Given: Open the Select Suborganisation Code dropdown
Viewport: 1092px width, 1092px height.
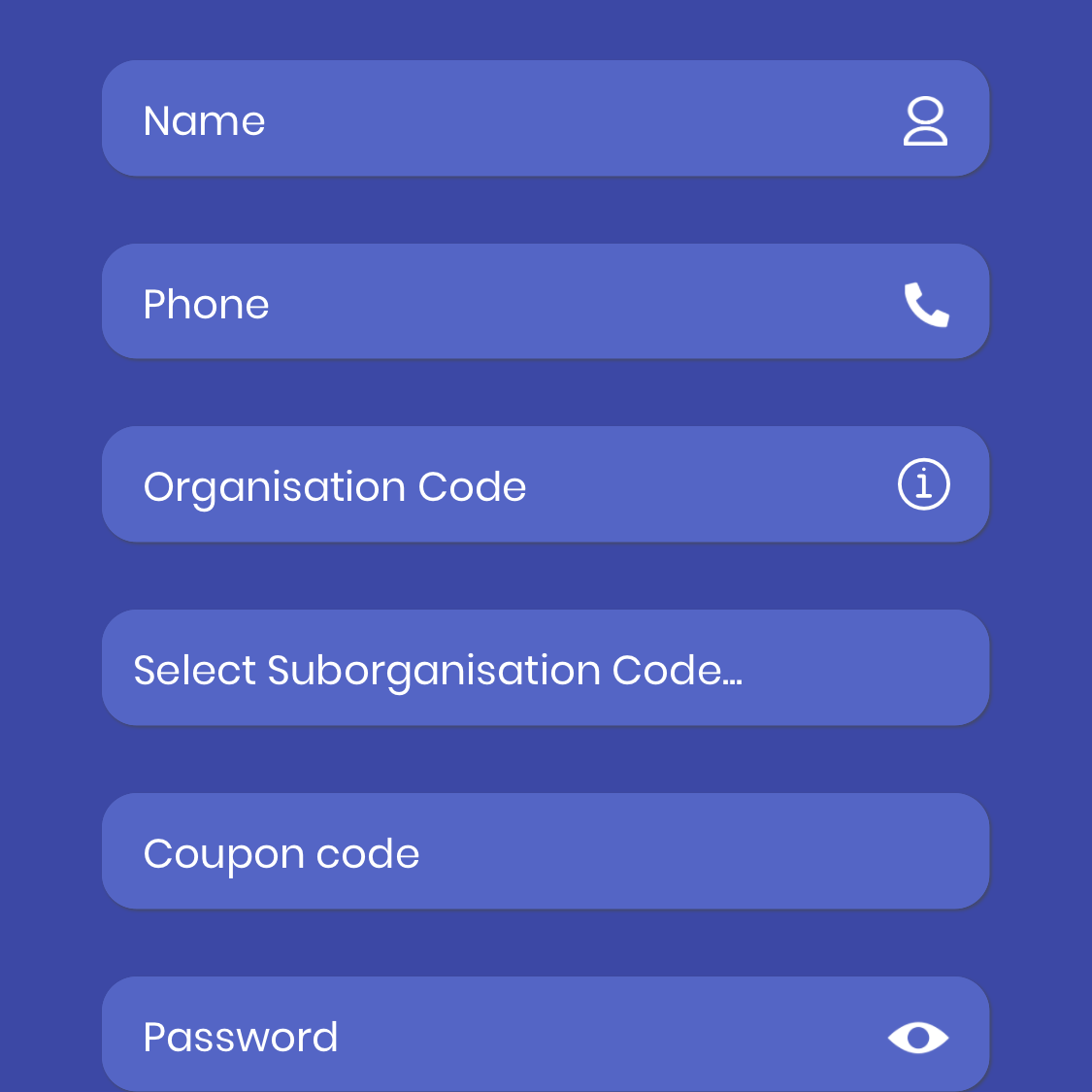Looking at the screenshot, I should click(545, 669).
